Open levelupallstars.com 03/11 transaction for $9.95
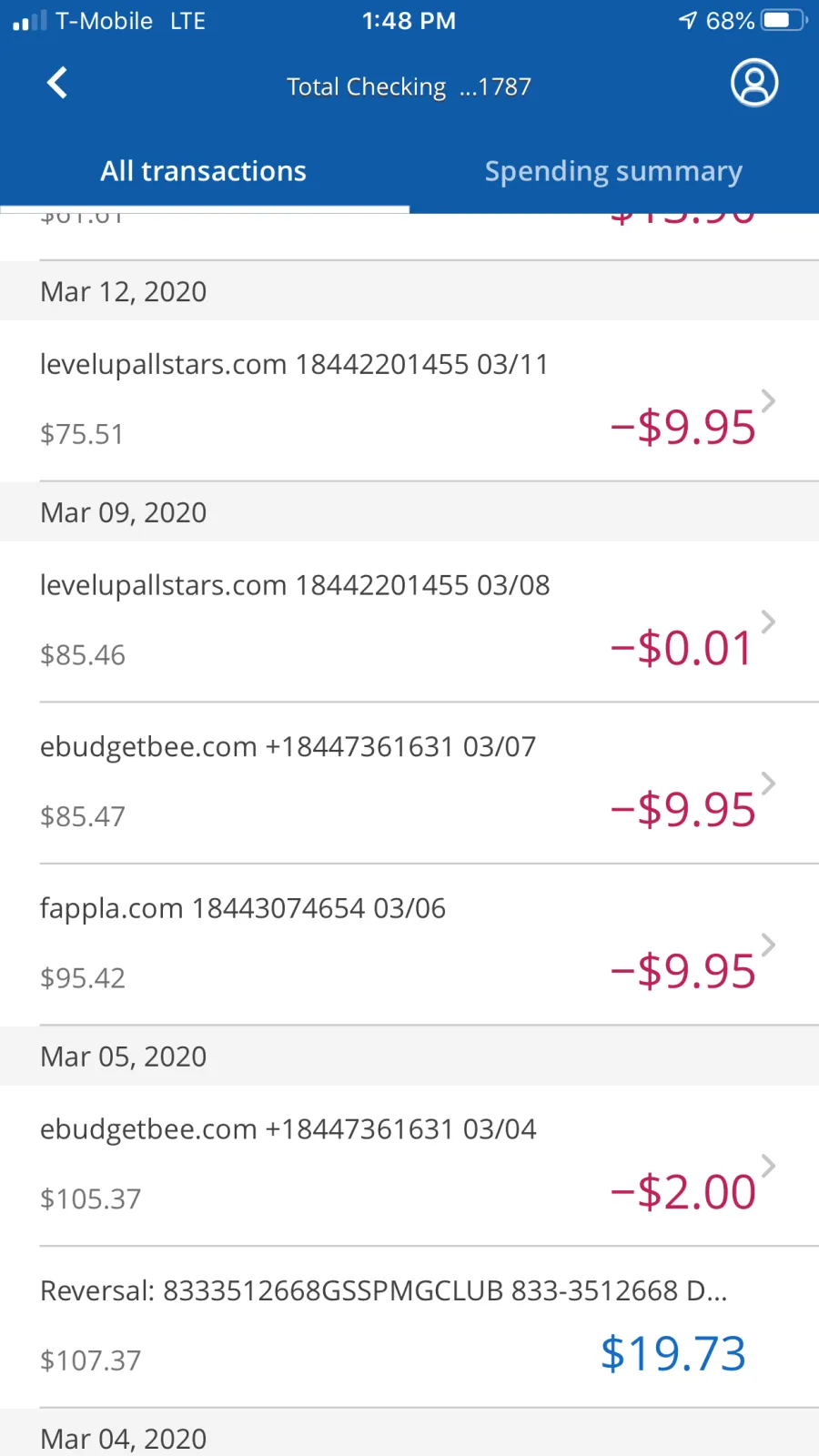The width and height of the screenshot is (819, 1456). coord(409,400)
